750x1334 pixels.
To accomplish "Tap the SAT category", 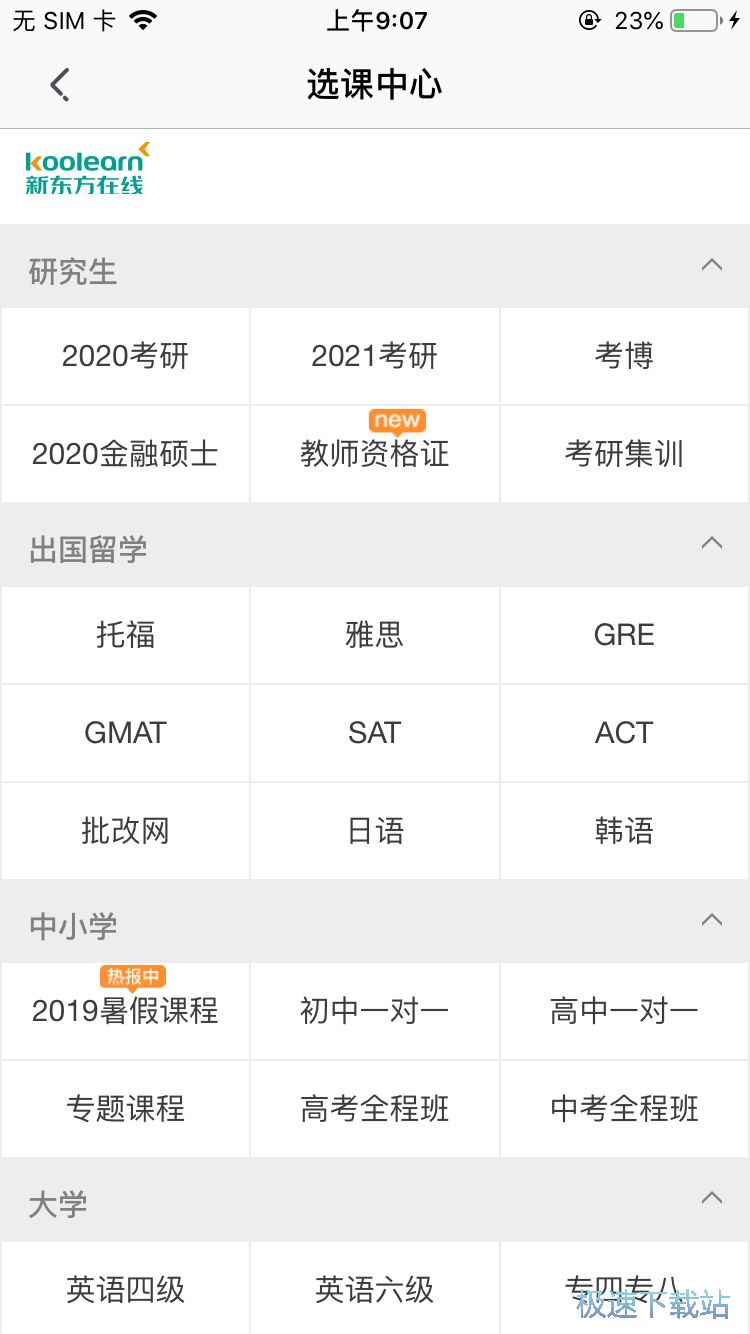I will click(x=375, y=733).
